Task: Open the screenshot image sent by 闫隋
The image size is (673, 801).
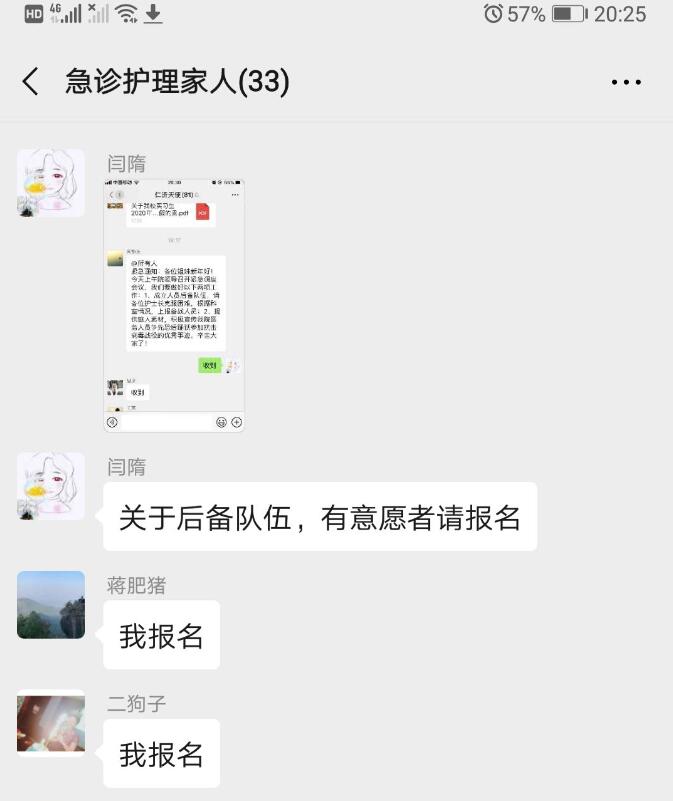Action: 174,305
